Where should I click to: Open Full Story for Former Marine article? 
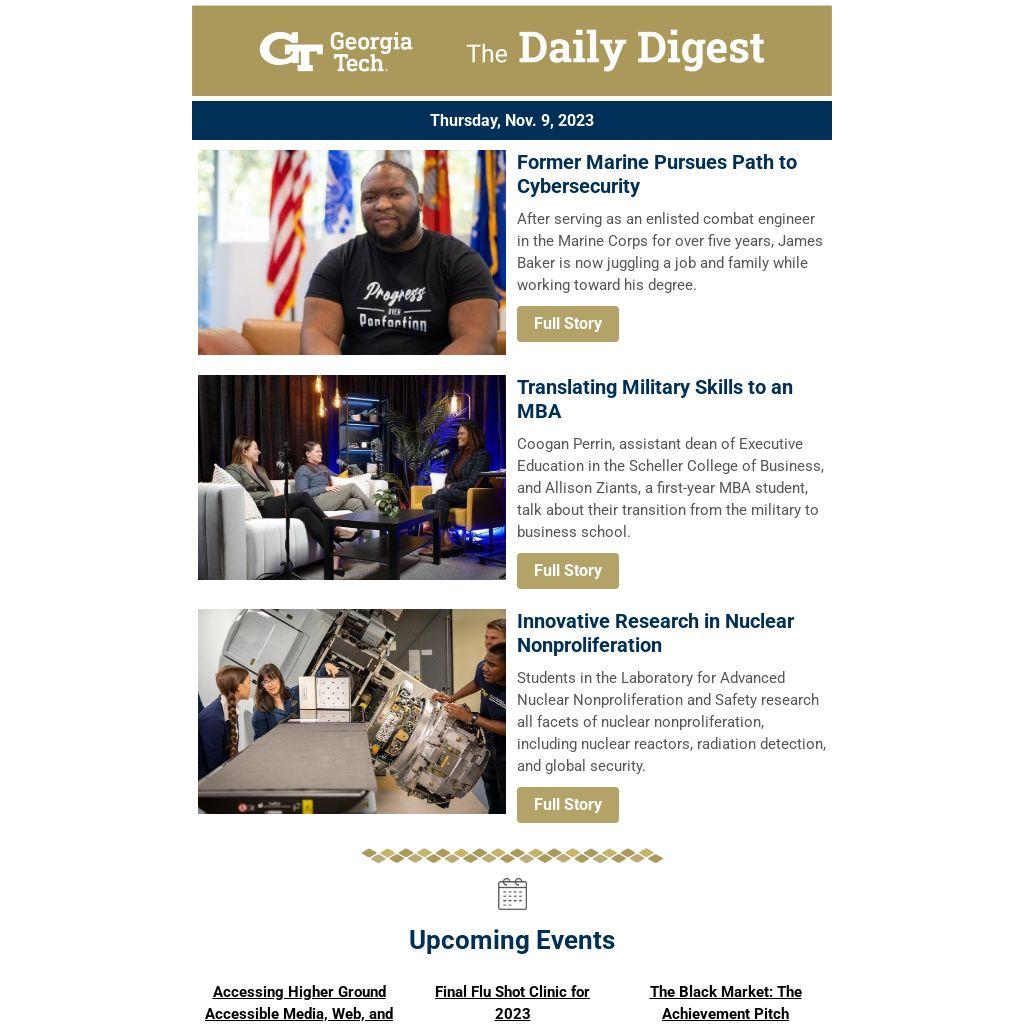point(567,324)
